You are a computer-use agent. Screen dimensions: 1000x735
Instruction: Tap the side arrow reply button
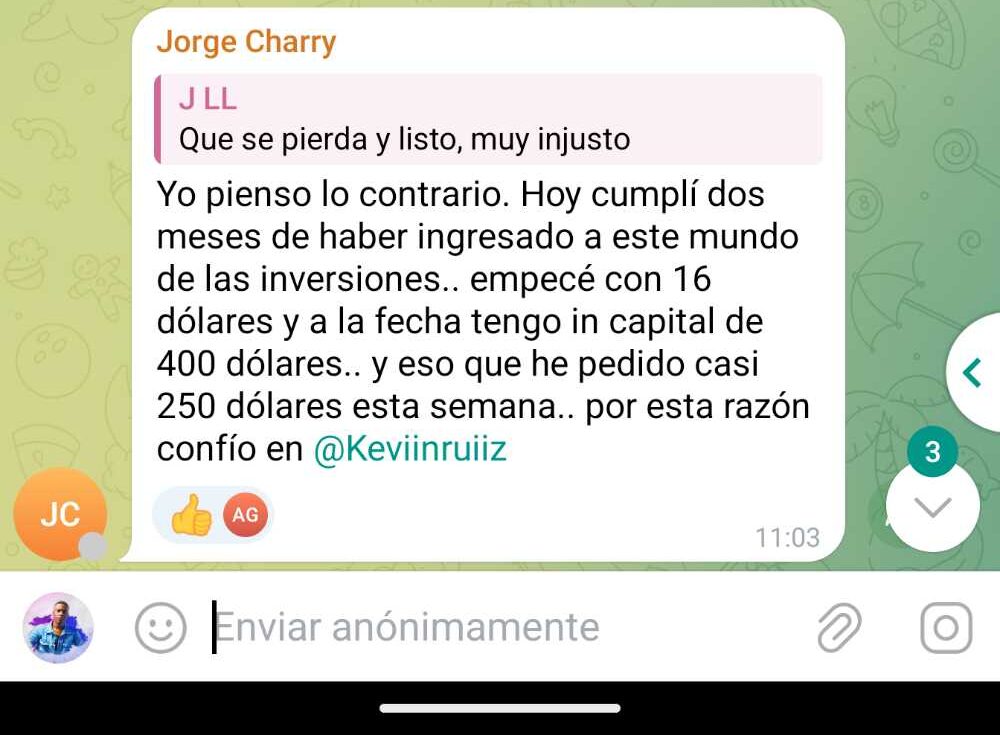(x=972, y=372)
